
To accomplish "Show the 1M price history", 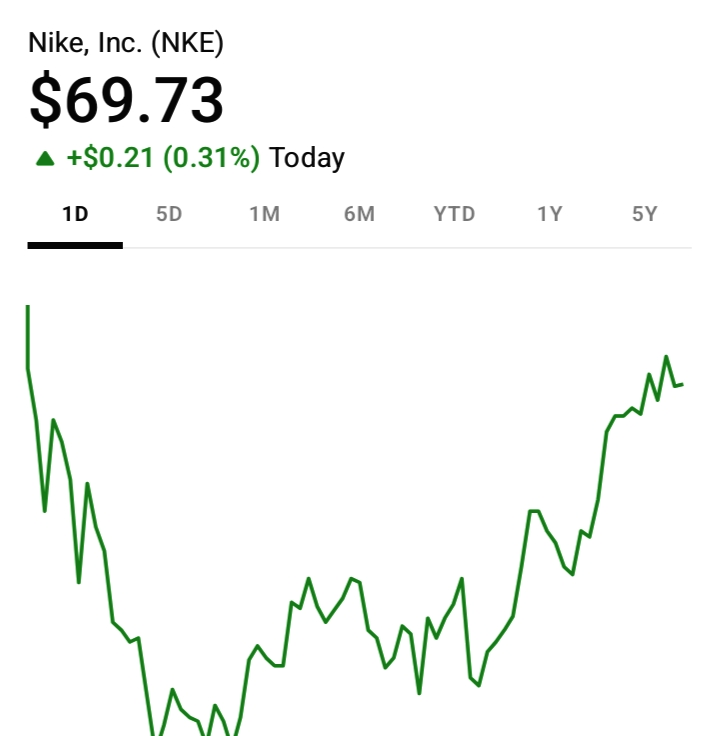I will (x=264, y=214).
